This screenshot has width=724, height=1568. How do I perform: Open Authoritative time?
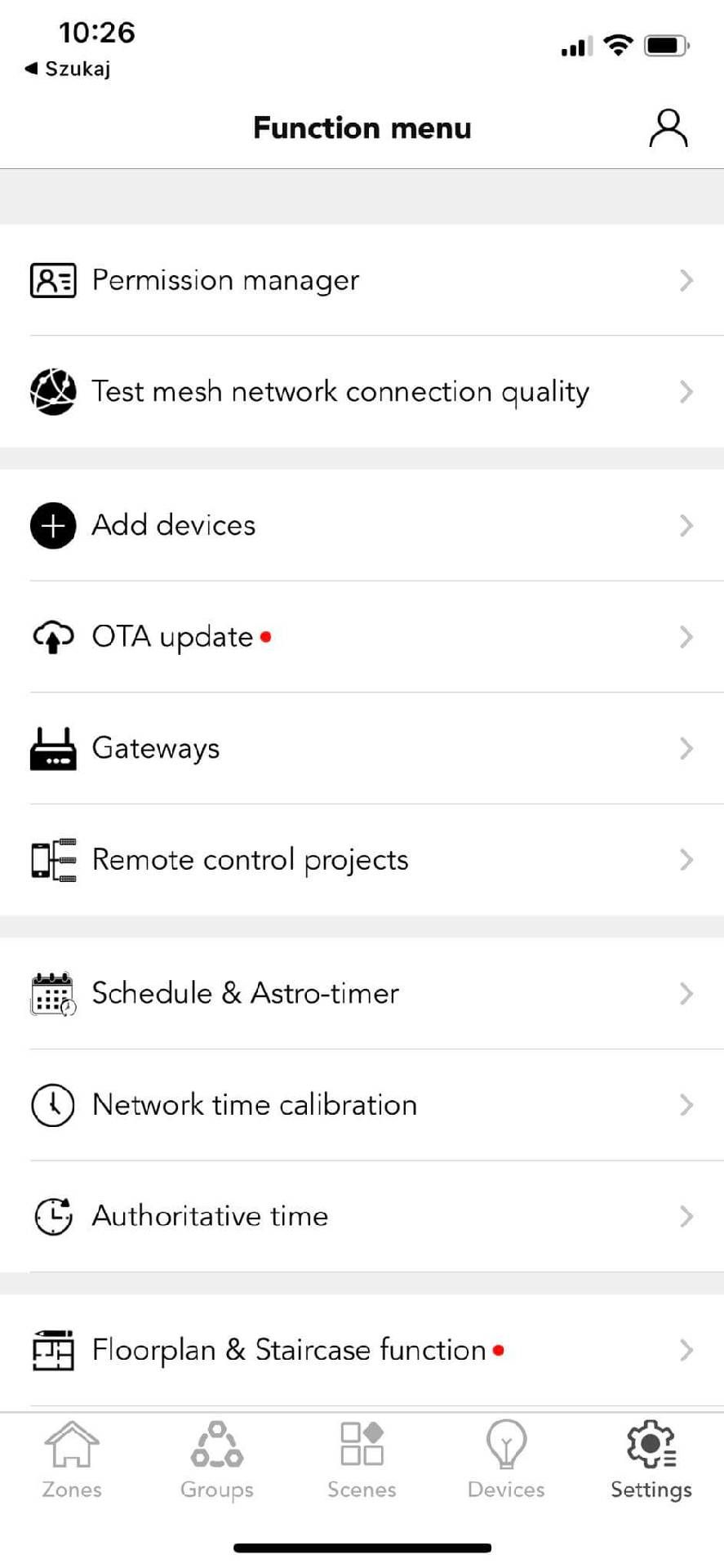tap(362, 1216)
